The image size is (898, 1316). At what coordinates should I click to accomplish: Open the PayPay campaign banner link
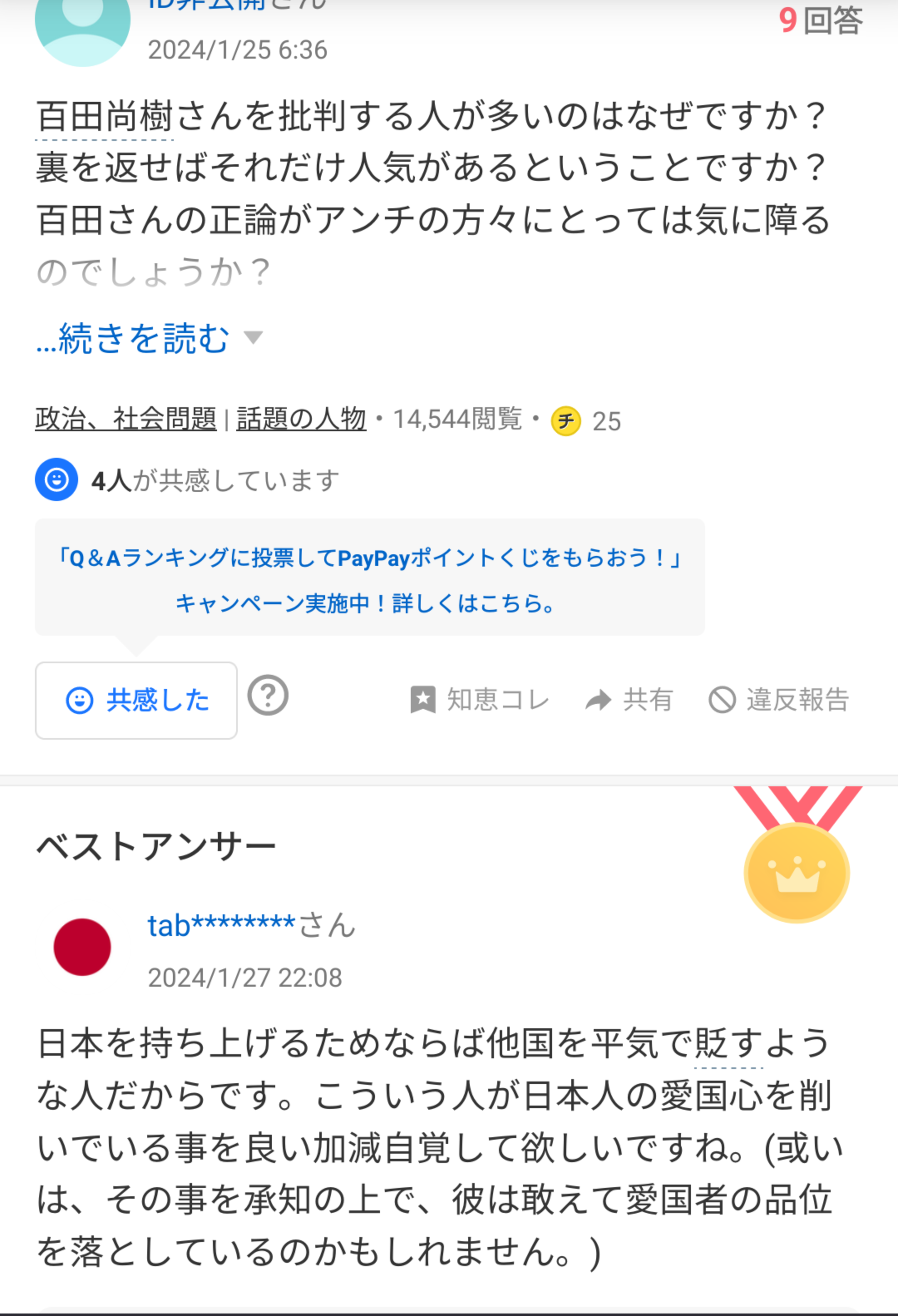369,580
